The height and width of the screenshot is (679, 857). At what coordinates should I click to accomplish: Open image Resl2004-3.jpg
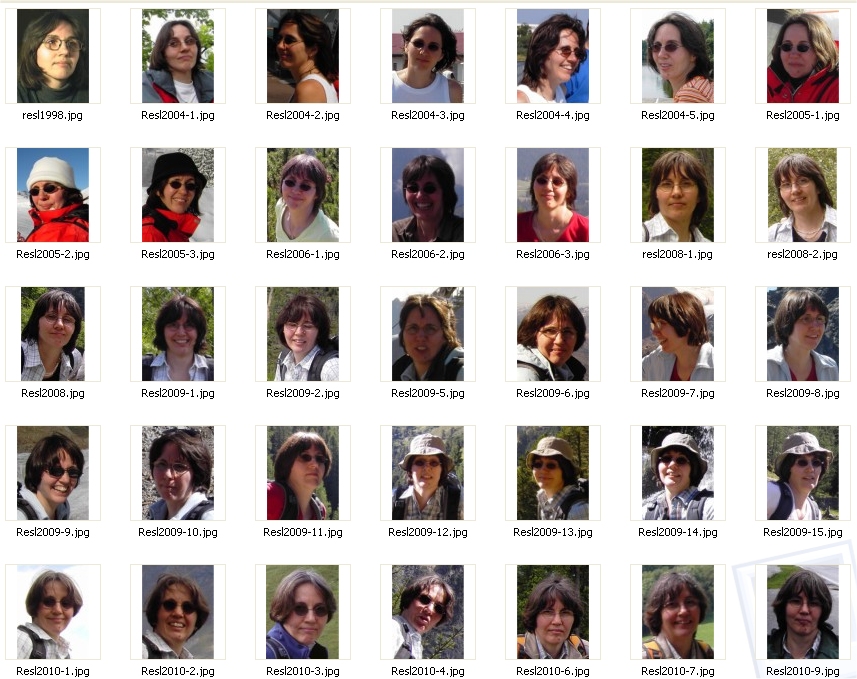[428, 56]
